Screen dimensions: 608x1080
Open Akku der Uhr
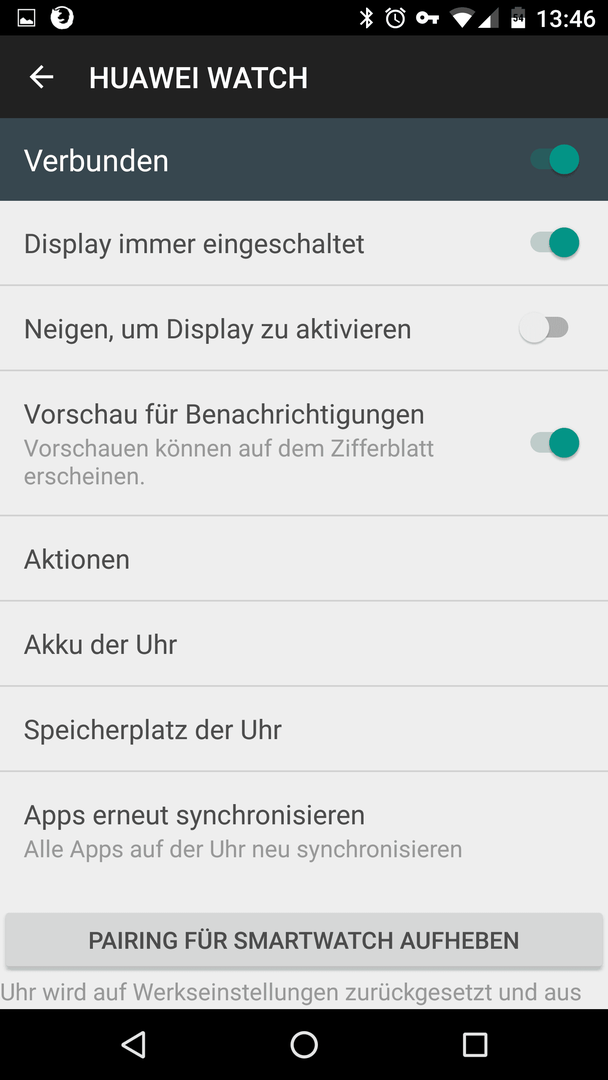pos(304,644)
